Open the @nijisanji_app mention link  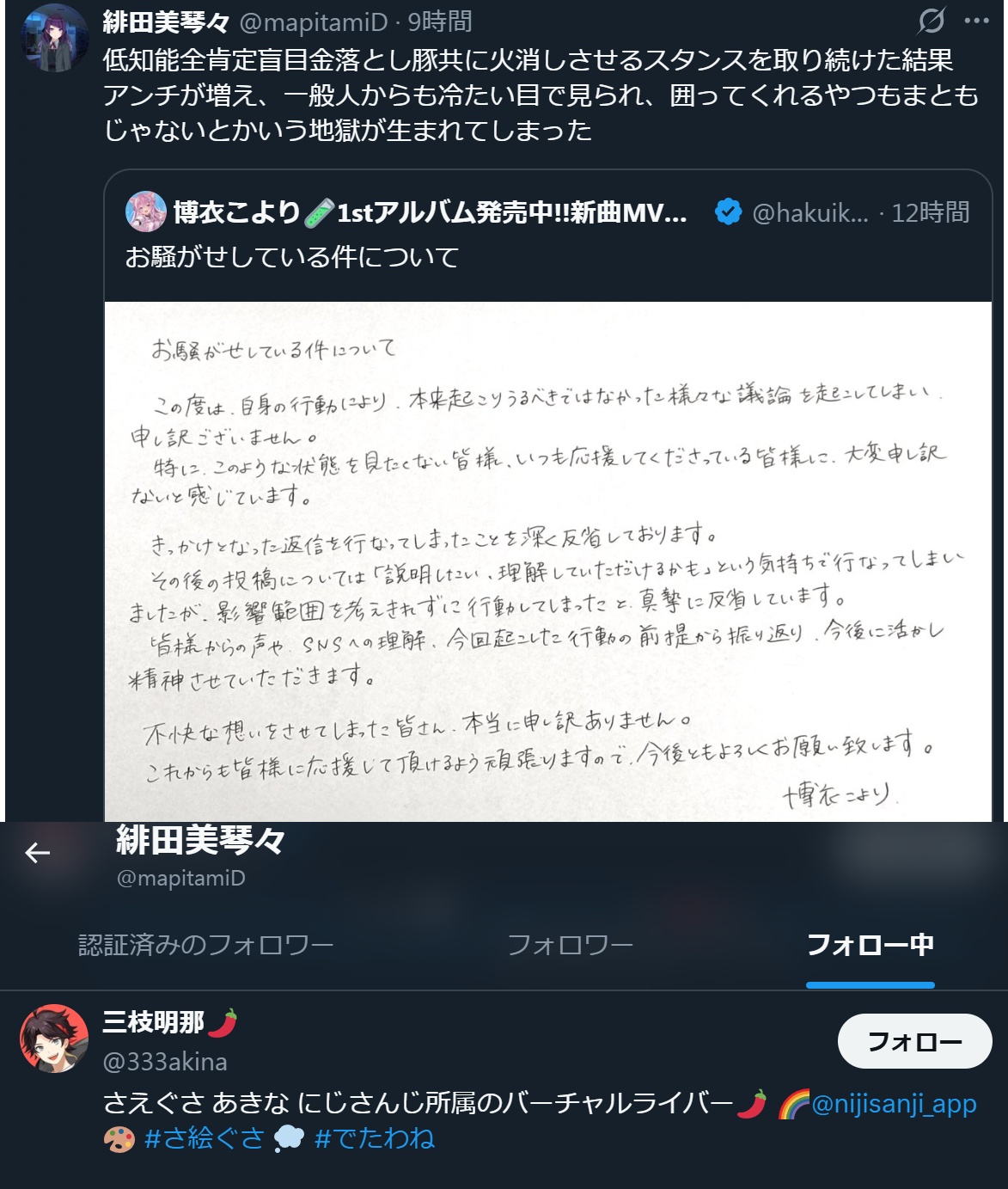[894, 1104]
